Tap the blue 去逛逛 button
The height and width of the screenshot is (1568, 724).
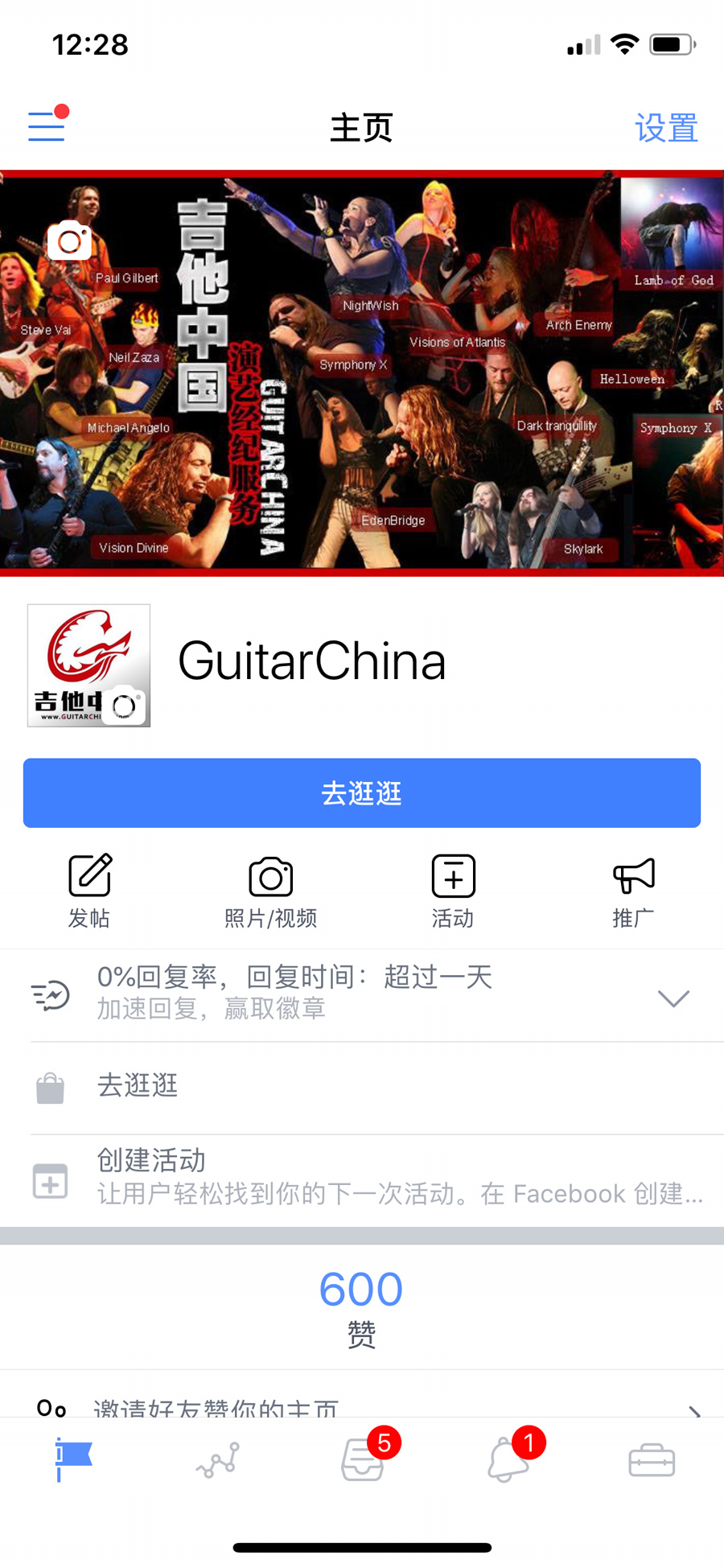(x=362, y=792)
